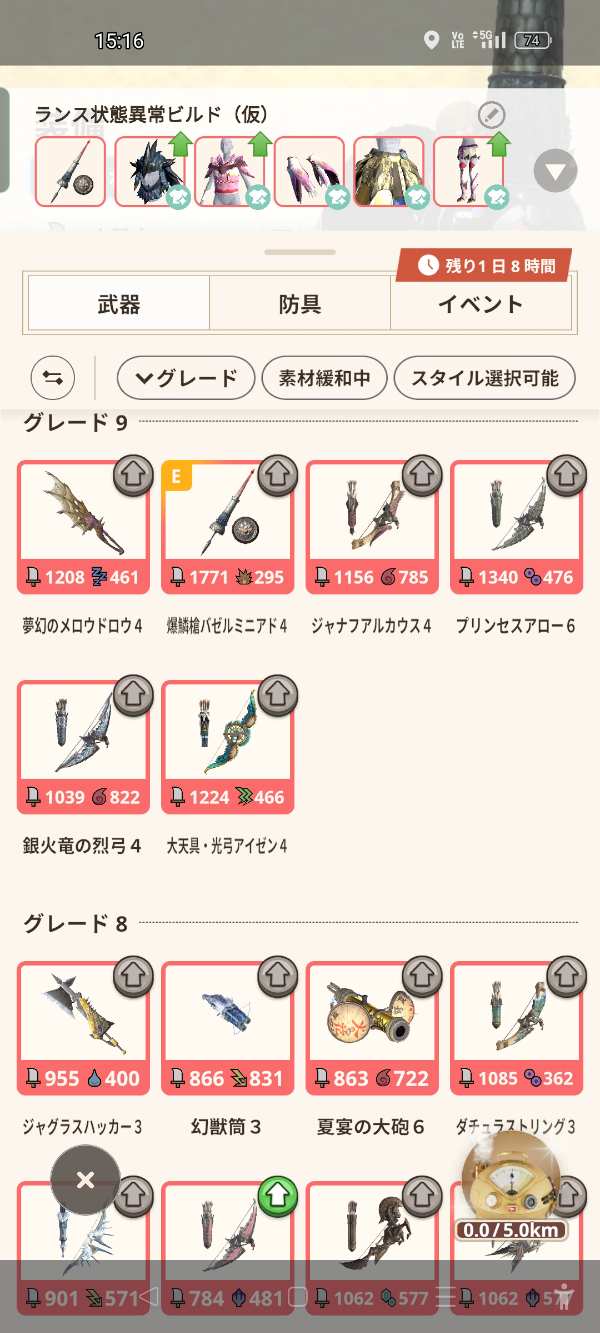Open ジャグラスハッカー3 weapon card
The image size is (600, 1333).
tap(83, 1028)
